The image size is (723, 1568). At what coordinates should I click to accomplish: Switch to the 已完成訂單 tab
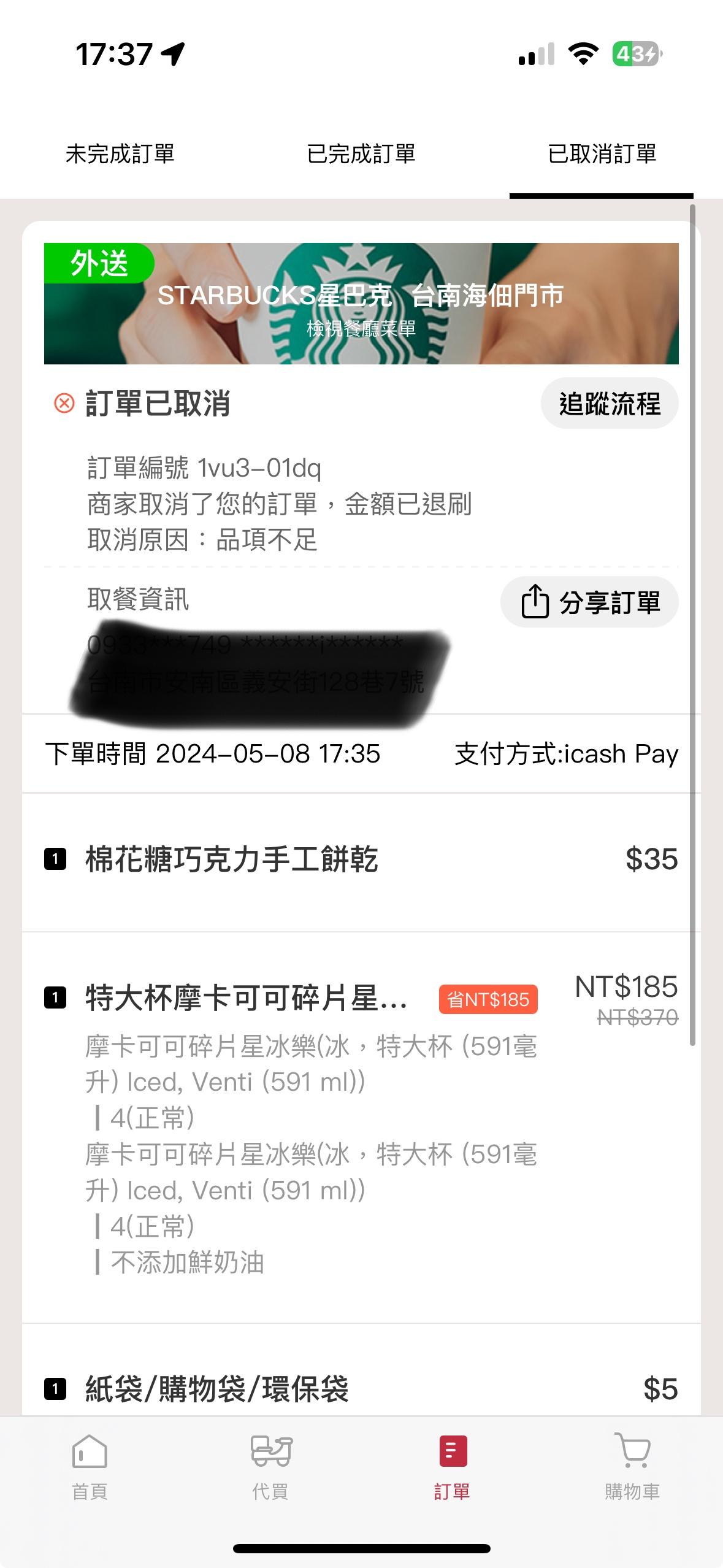point(361,154)
